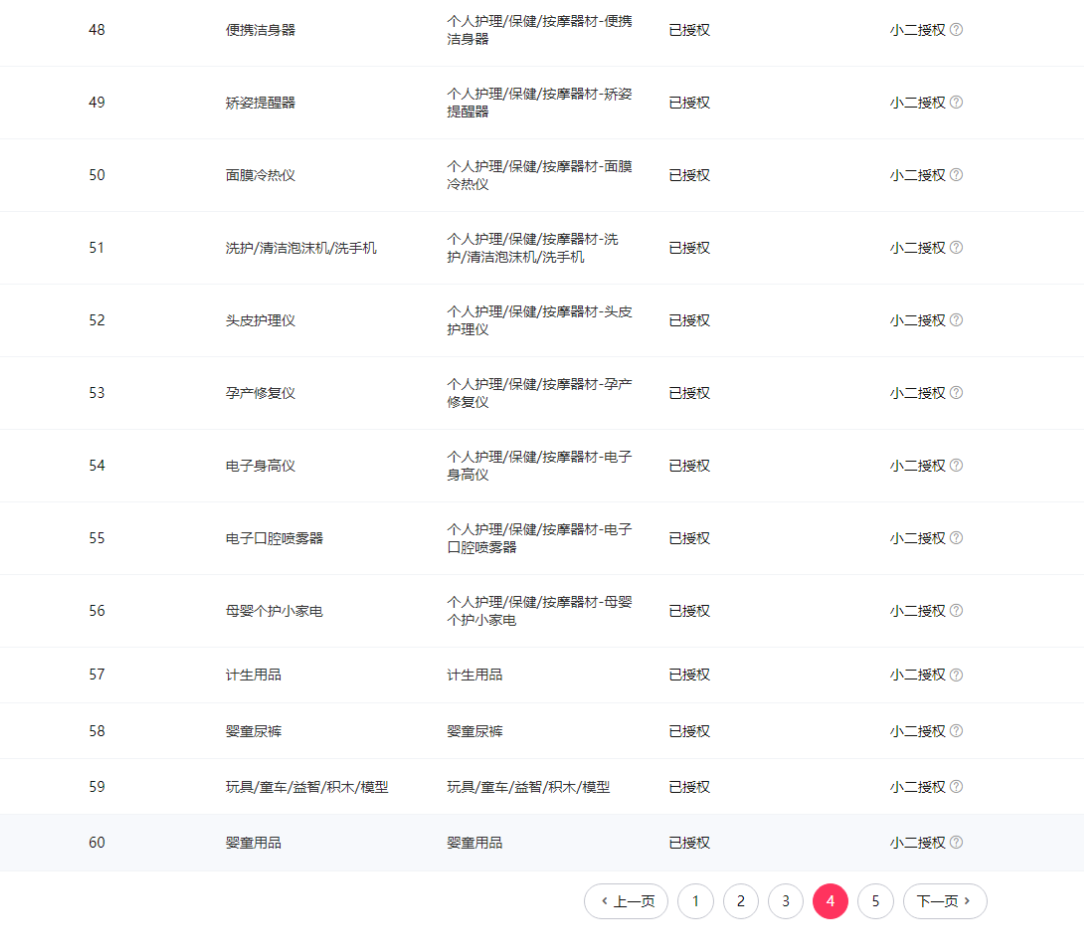Open the help icon in the 便携洁身器 row
Image resolution: width=1084 pixels, height=925 pixels.
tap(956, 30)
